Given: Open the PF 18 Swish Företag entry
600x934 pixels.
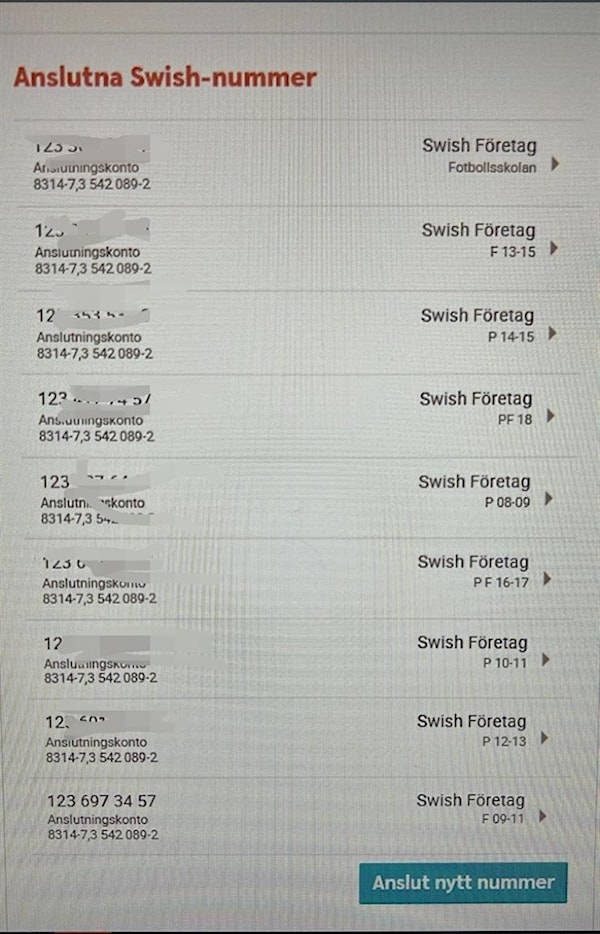Looking at the screenshot, I should (300, 417).
